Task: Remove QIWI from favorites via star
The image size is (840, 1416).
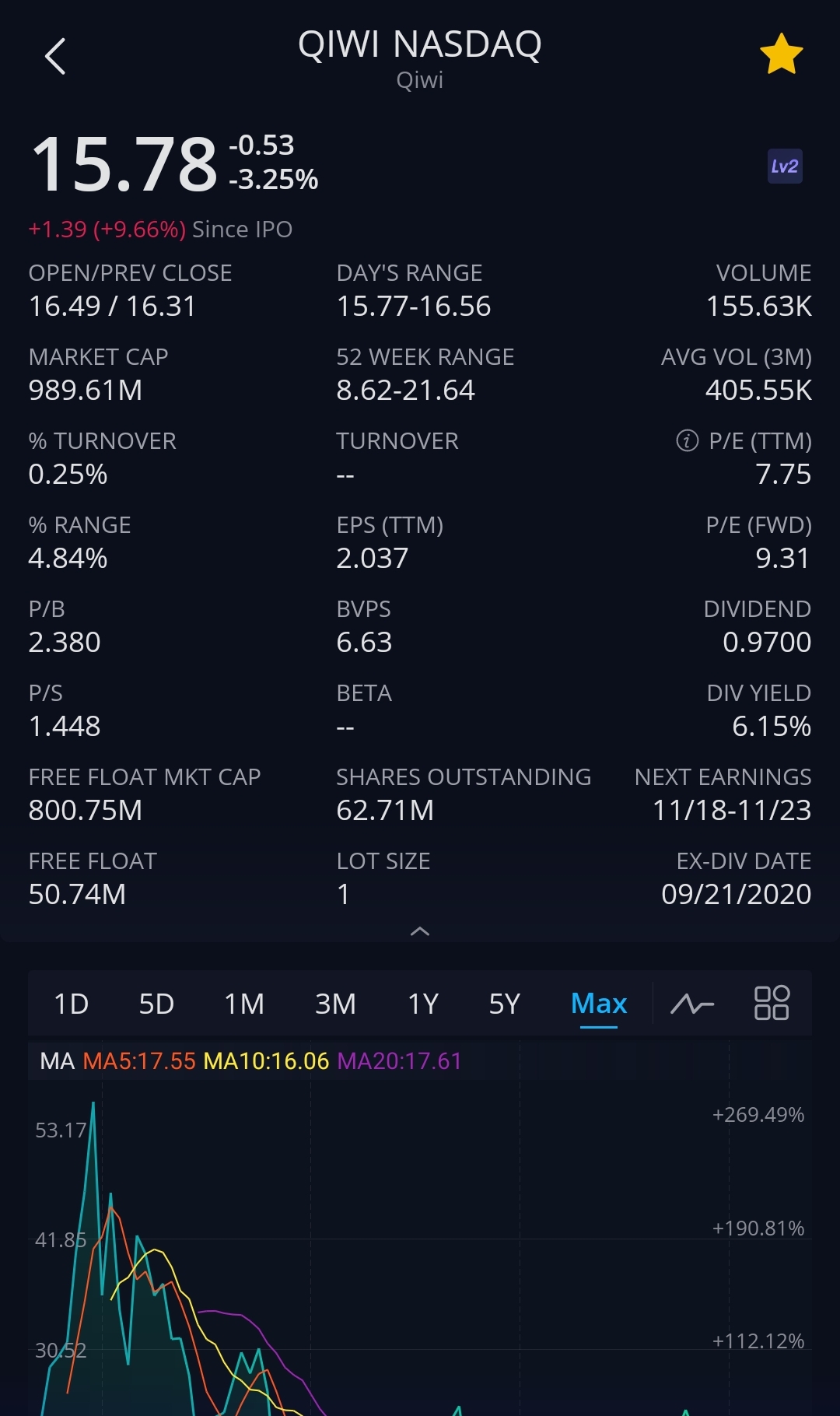Action: click(781, 54)
